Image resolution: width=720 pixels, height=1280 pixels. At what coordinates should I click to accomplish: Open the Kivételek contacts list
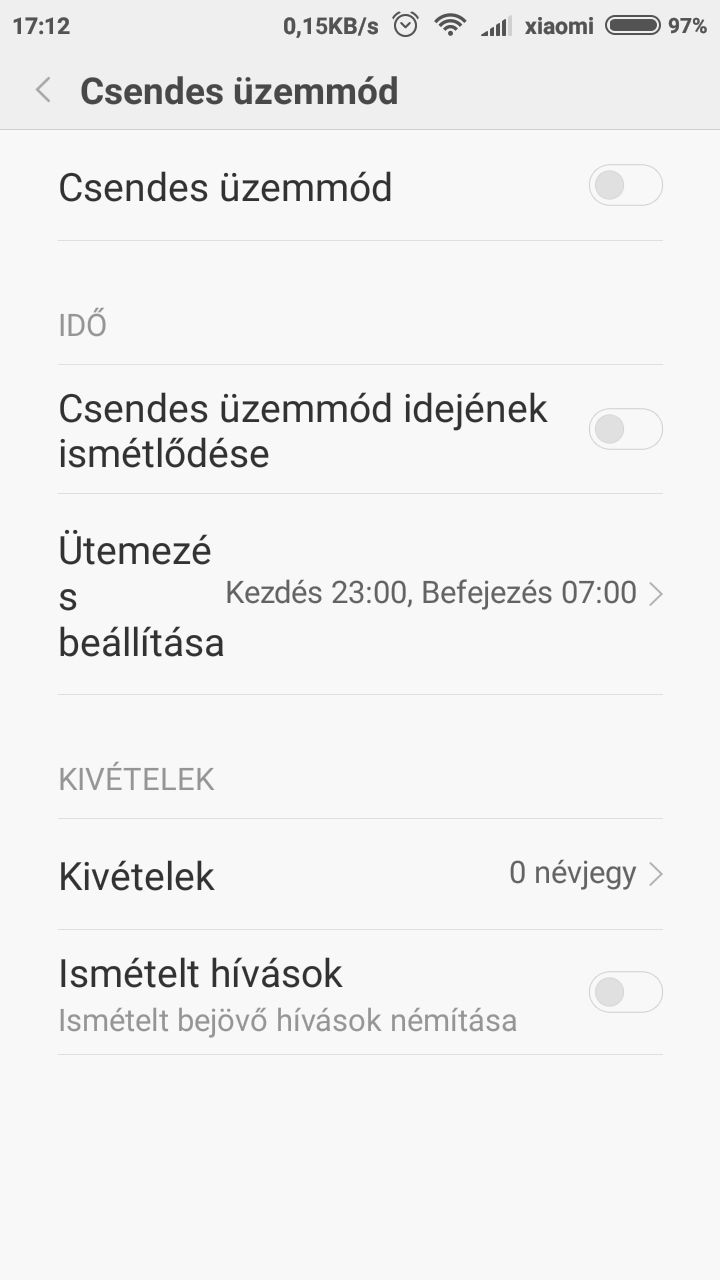pyautogui.click(x=360, y=875)
